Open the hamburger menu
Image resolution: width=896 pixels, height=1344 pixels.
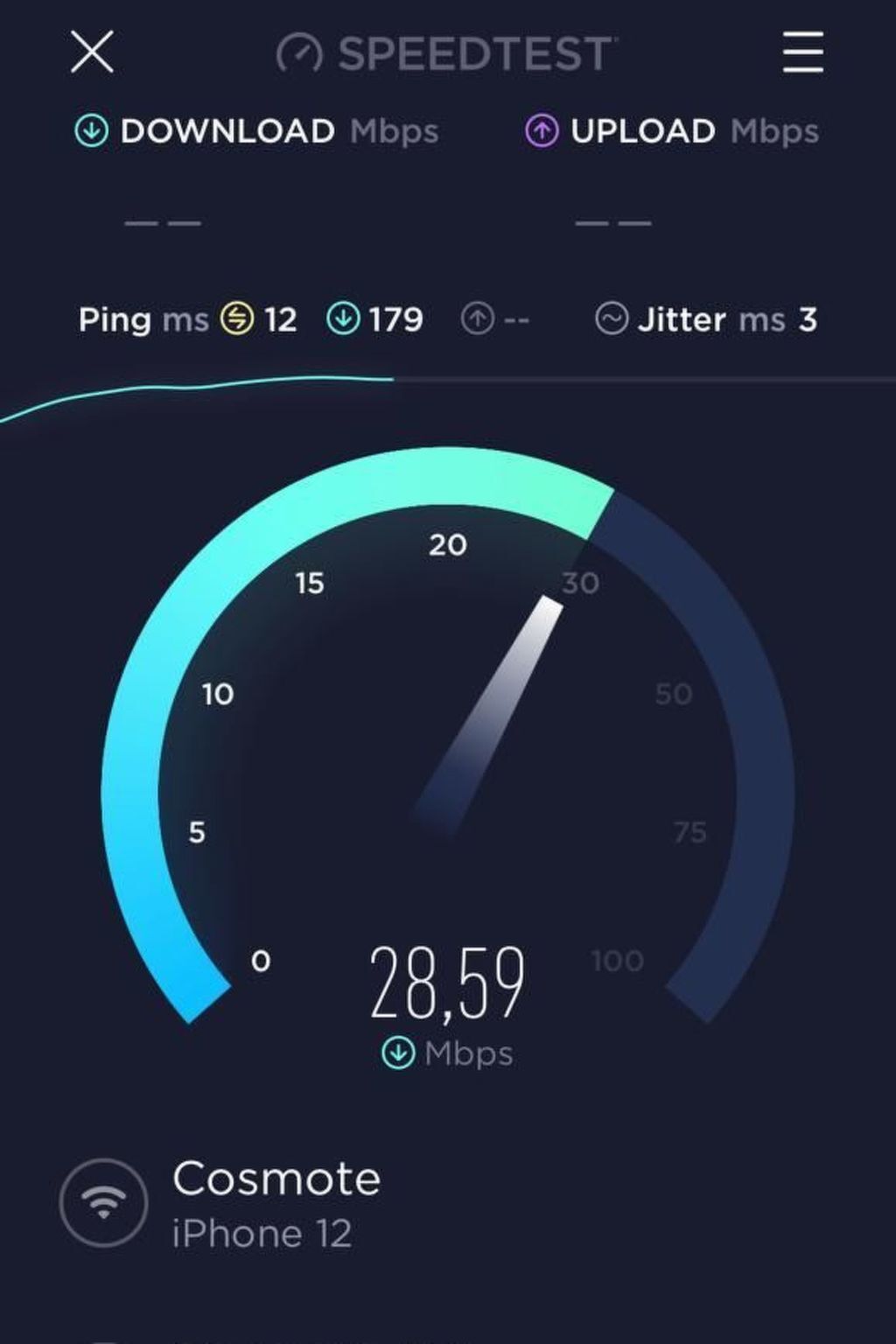[802, 52]
